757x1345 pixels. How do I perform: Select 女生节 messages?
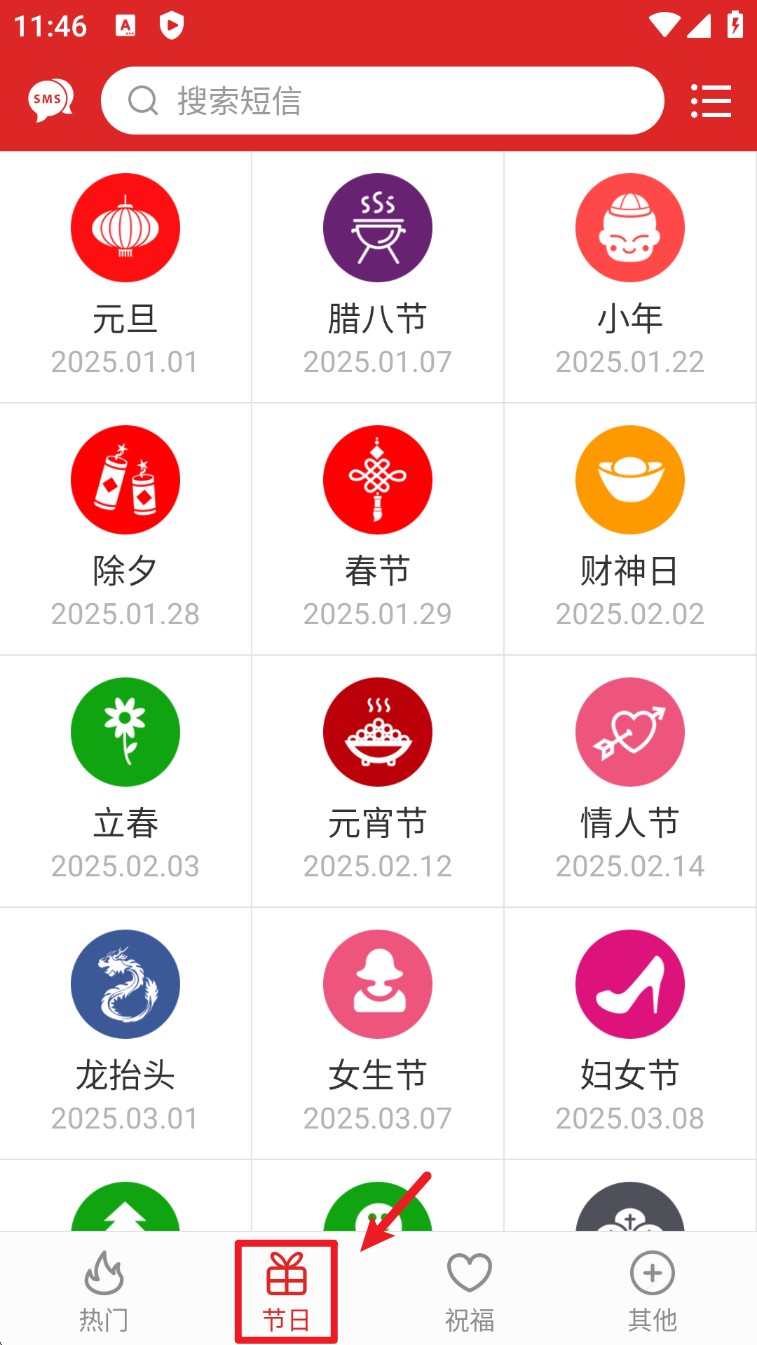pyautogui.click(x=378, y=1033)
